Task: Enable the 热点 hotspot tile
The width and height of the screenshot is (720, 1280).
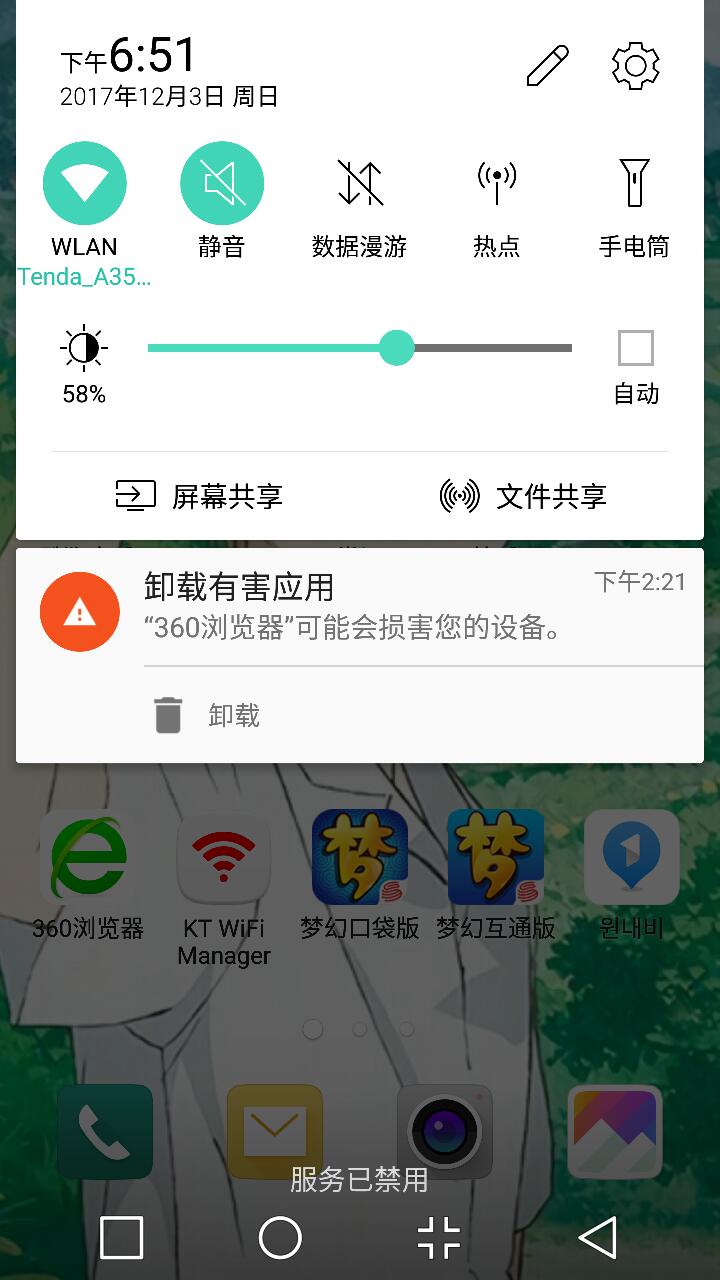Action: [497, 184]
